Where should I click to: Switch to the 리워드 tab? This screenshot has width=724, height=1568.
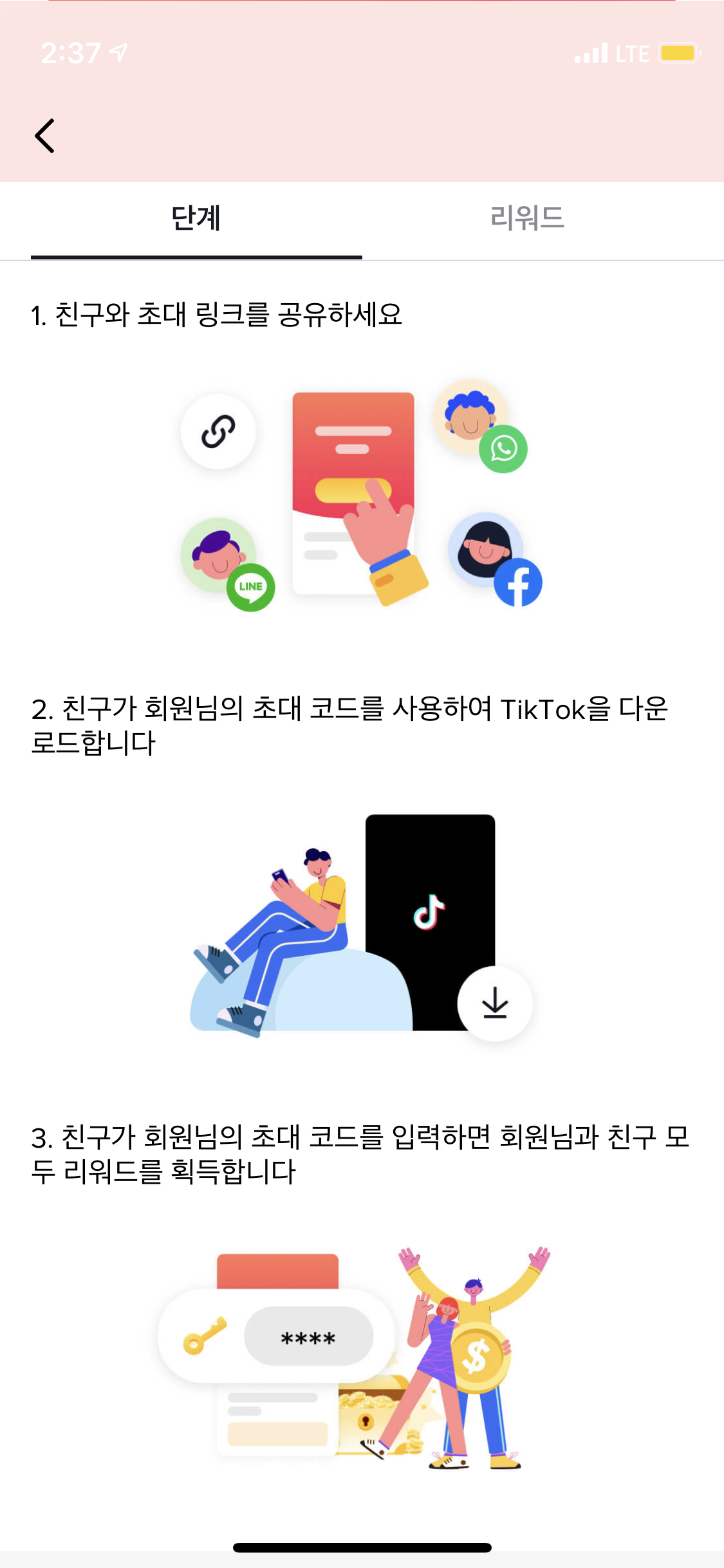(527, 219)
